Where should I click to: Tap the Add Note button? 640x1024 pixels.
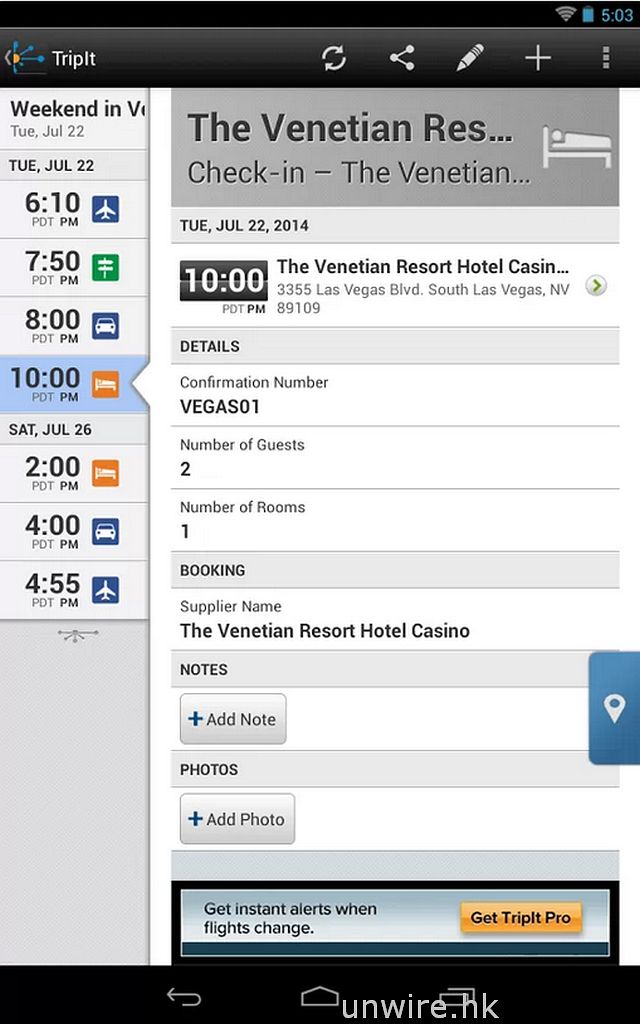pyautogui.click(x=233, y=719)
